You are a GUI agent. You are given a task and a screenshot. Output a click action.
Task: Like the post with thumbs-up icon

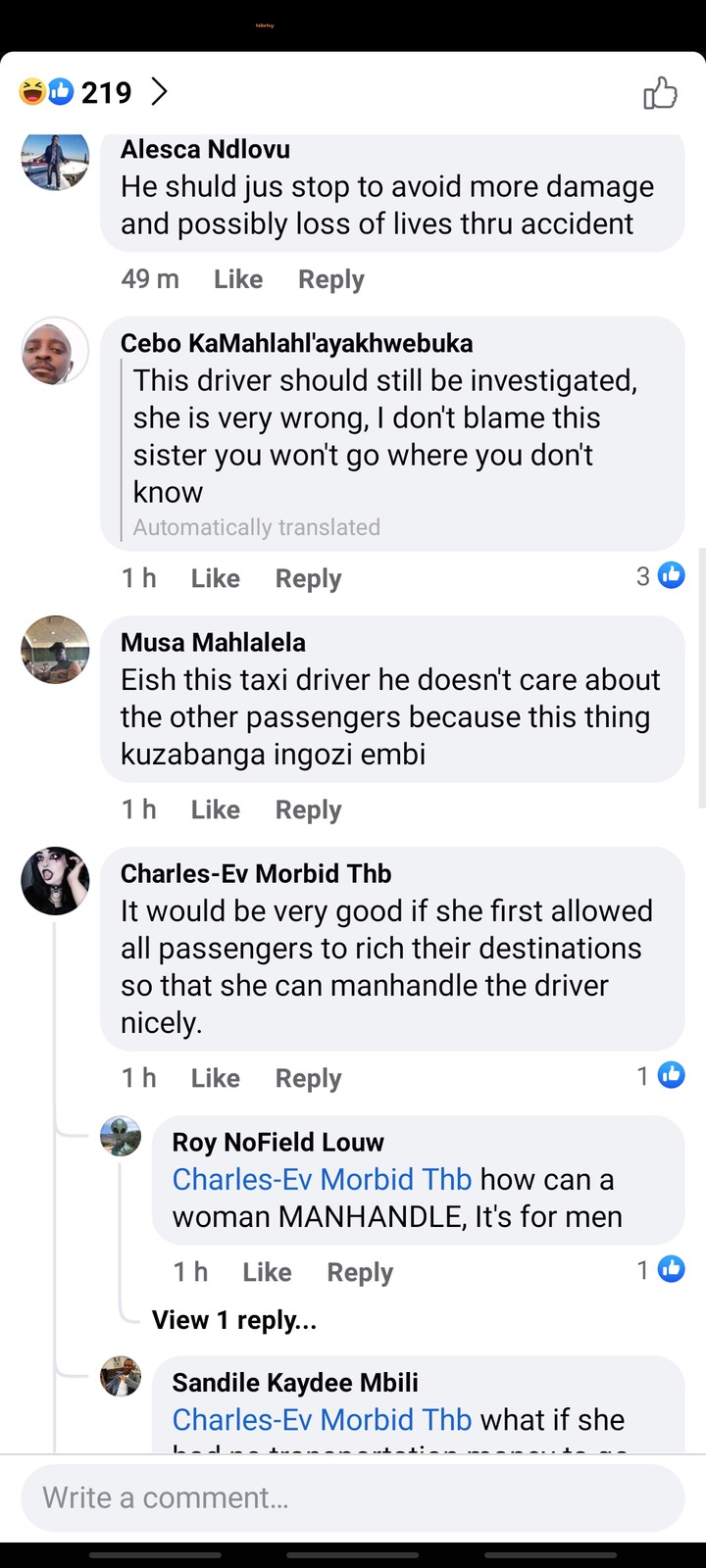[x=660, y=93]
